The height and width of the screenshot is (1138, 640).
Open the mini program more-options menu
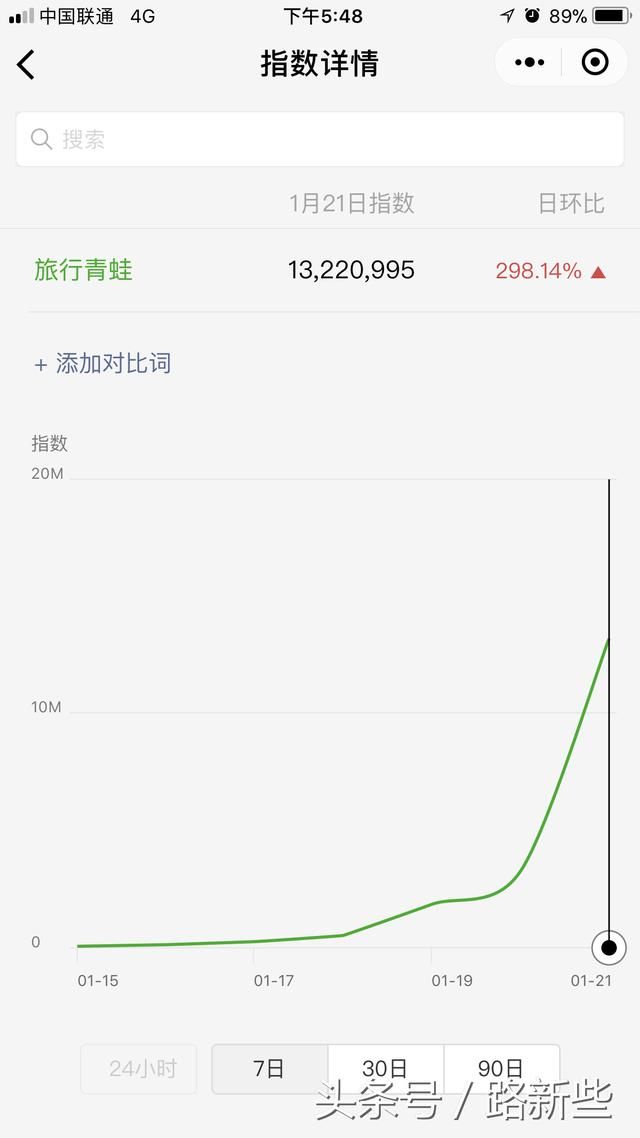529,63
